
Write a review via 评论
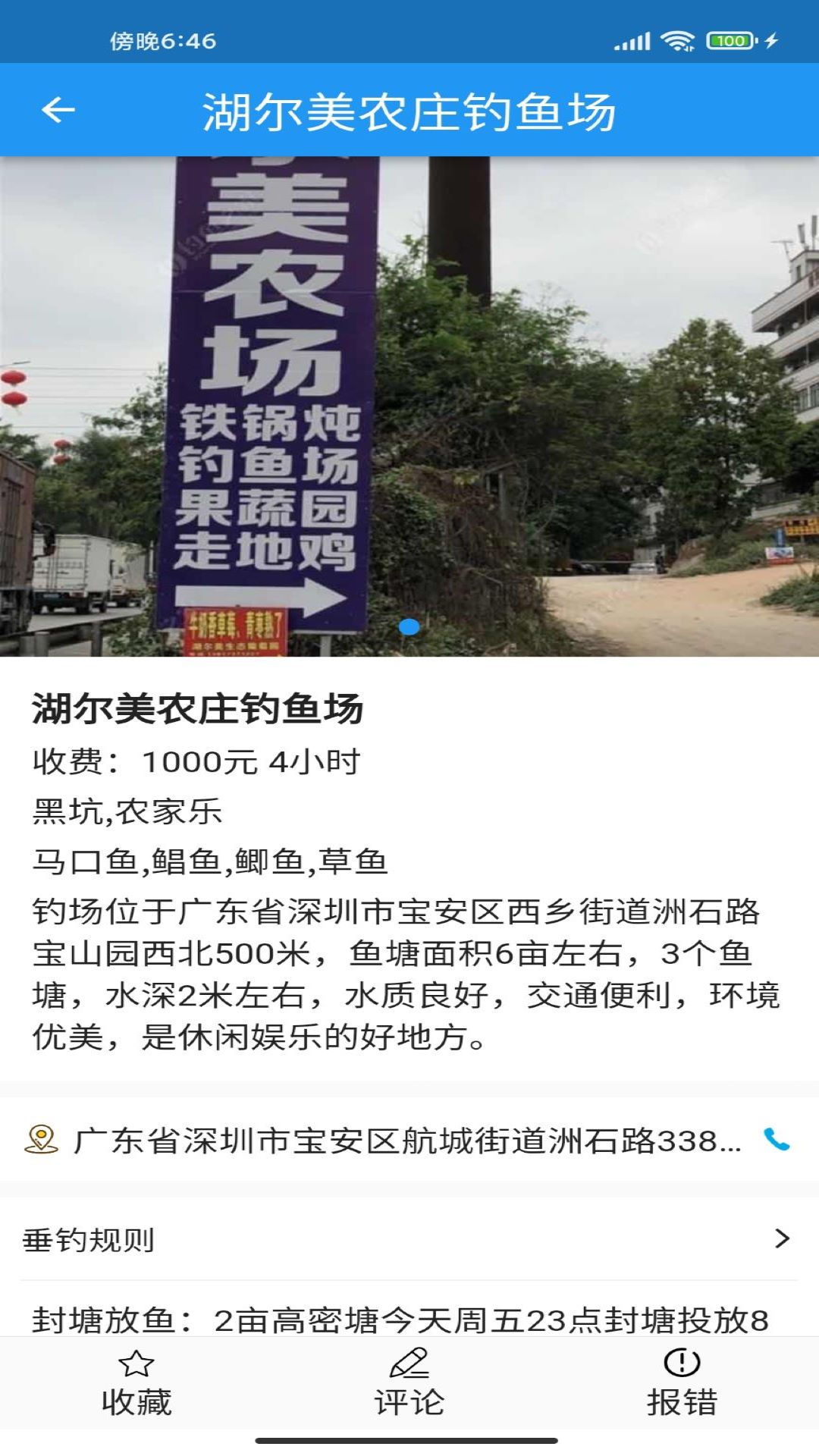point(409,1383)
